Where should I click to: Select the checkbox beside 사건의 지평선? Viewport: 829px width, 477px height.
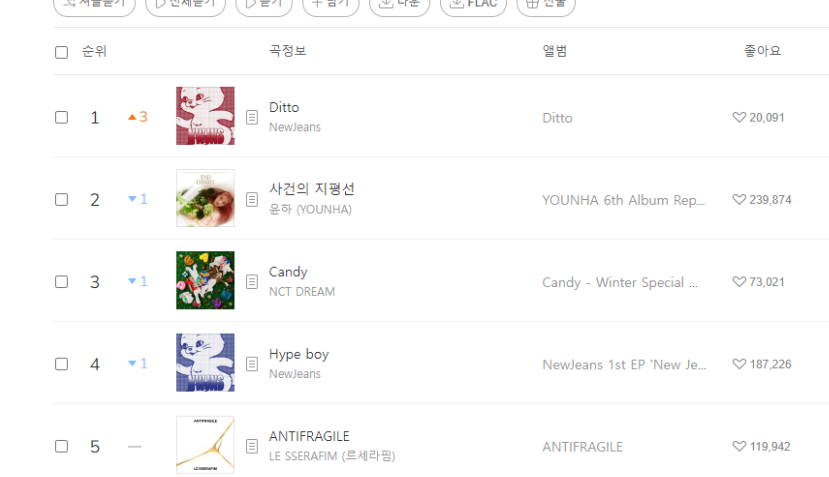pos(61,200)
